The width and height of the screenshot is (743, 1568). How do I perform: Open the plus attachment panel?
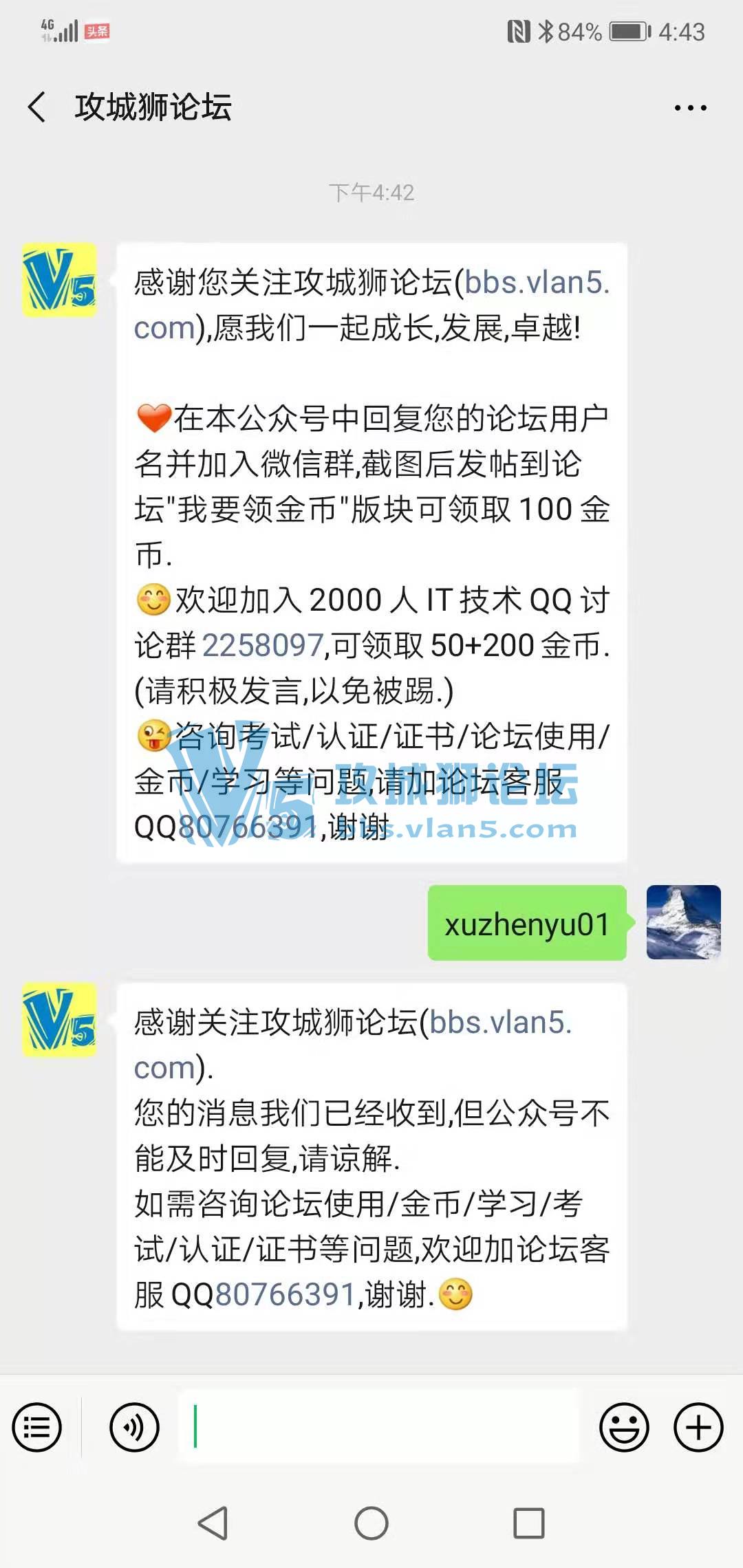coord(698,1428)
